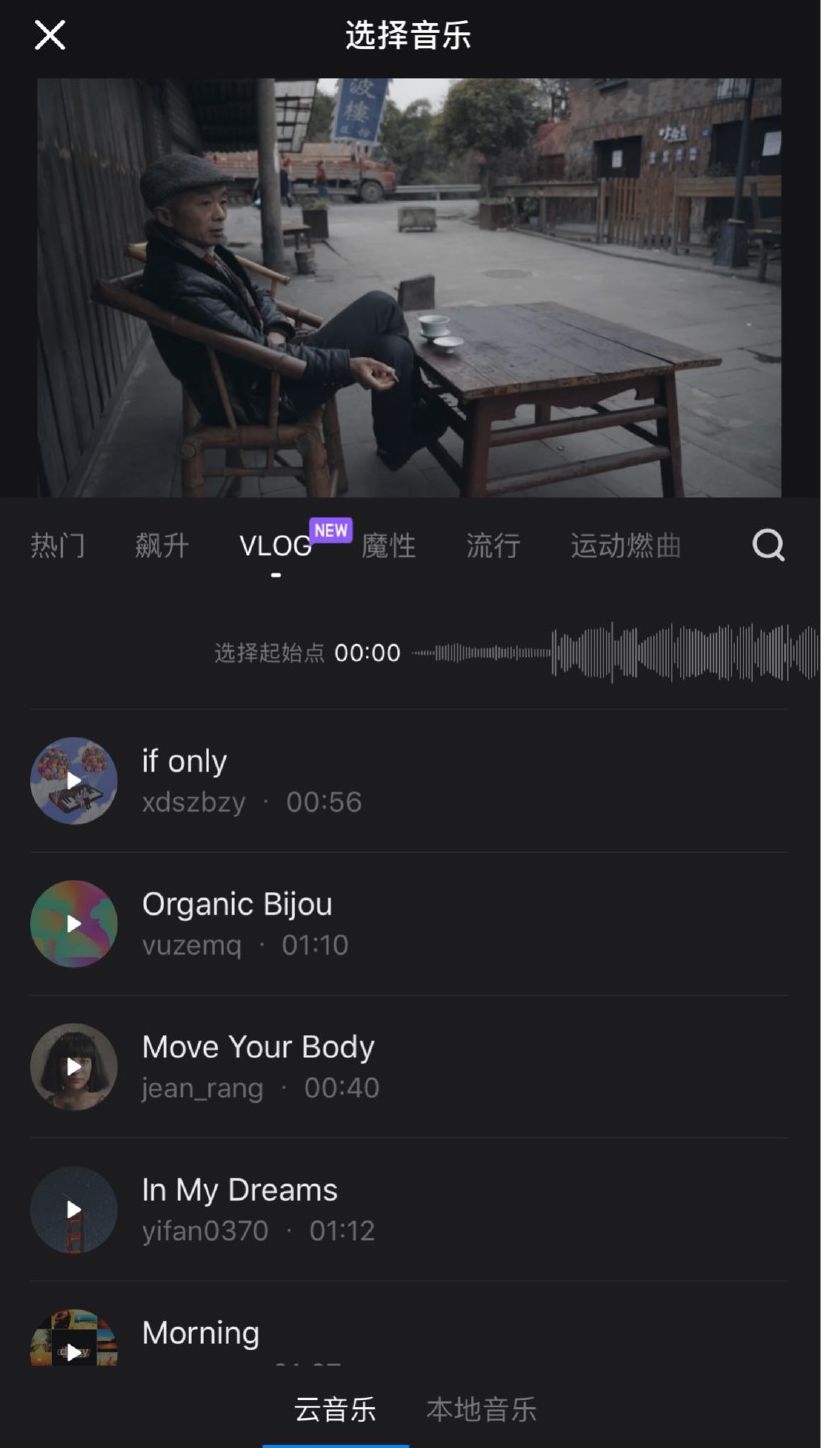Play 'Move Your Body'
The height and width of the screenshot is (1448, 821).
(x=73, y=1066)
